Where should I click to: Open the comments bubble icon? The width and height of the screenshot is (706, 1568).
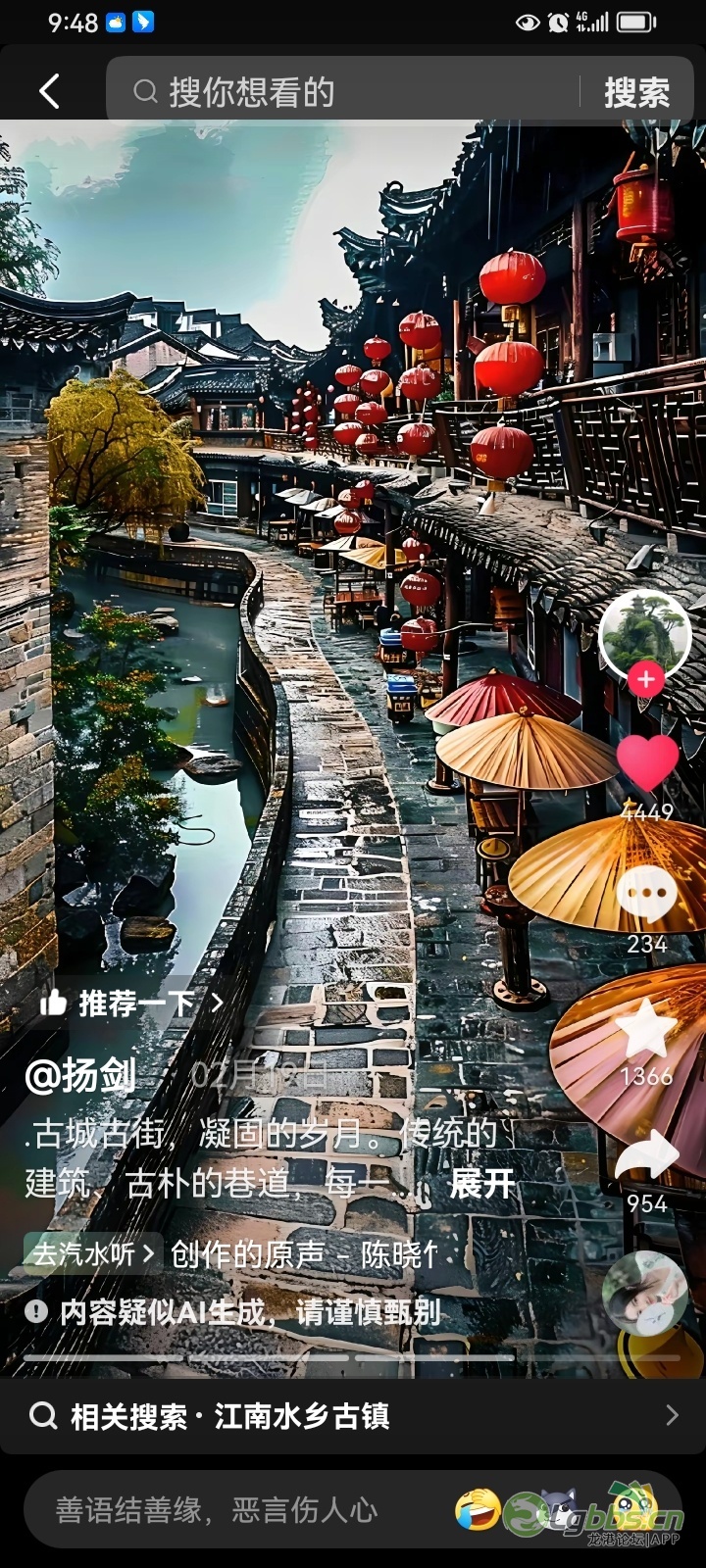[x=647, y=894]
